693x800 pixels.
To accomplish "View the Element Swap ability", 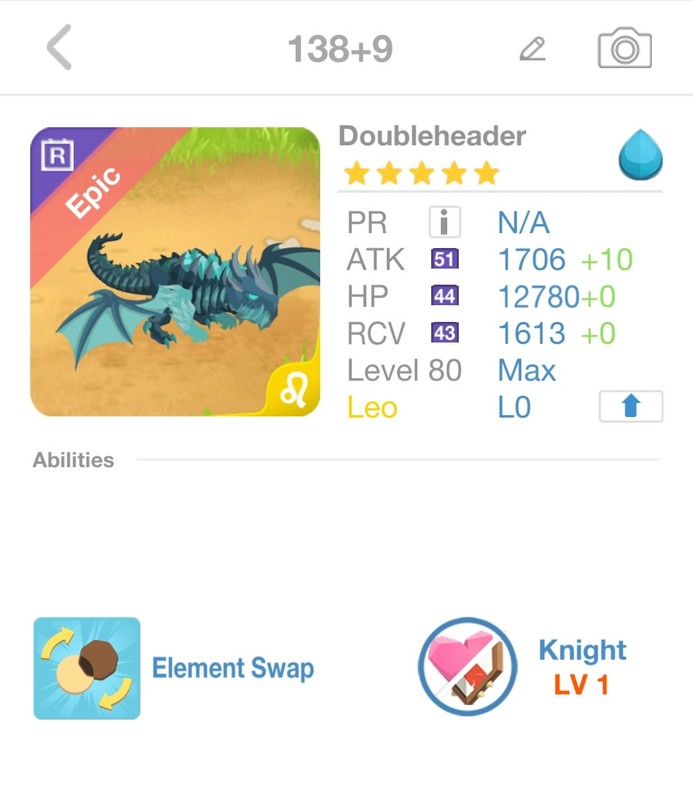I will [87, 668].
